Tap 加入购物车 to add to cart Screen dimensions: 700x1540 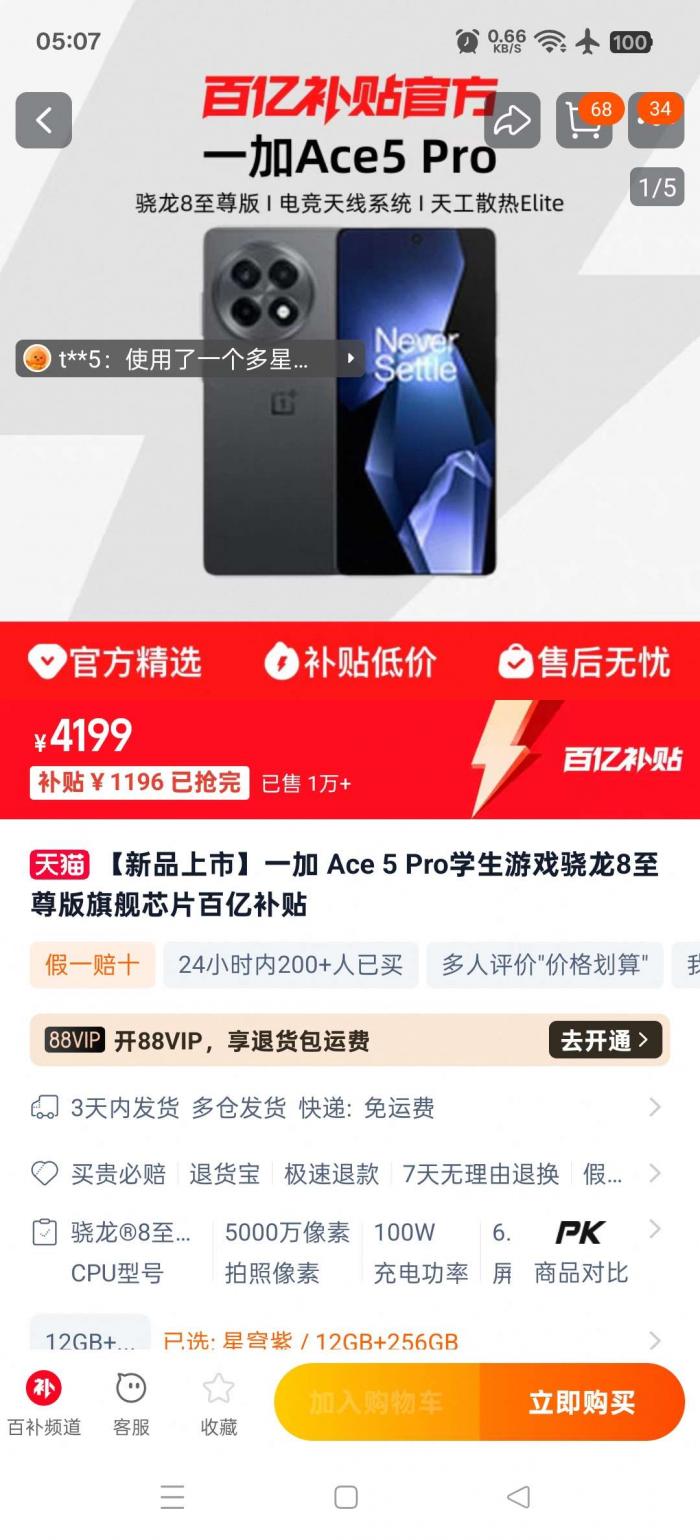[376, 1402]
